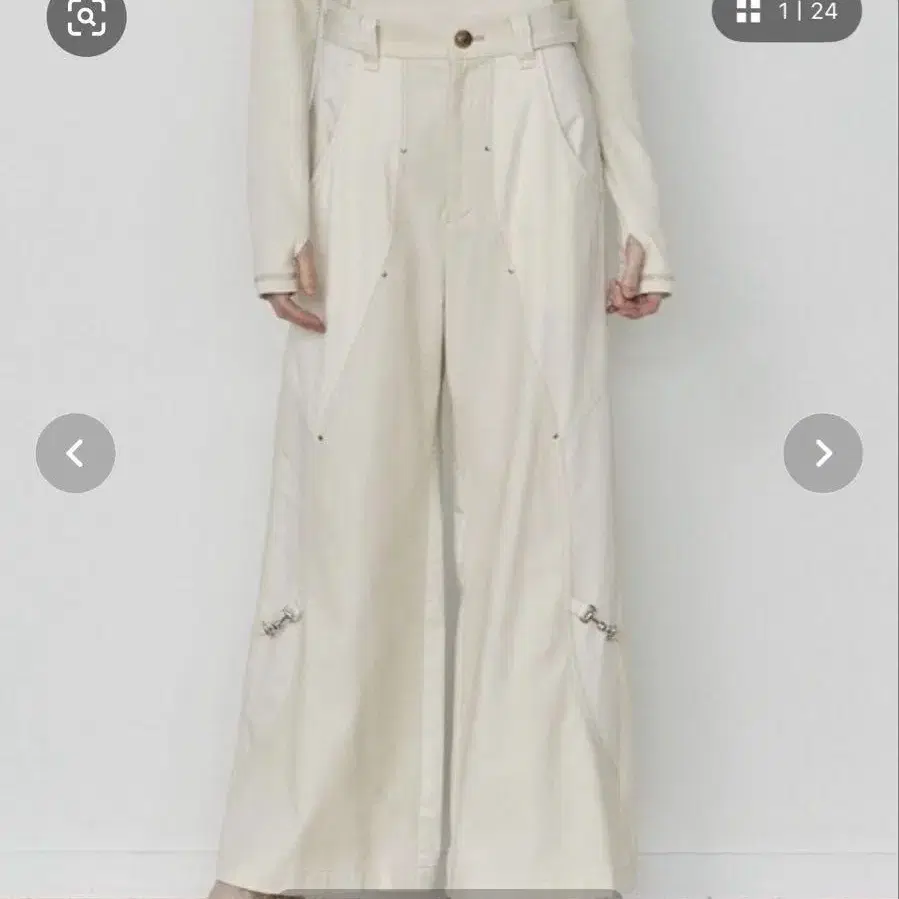Go to the next image
This screenshot has width=899, height=899.
click(x=822, y=453)
